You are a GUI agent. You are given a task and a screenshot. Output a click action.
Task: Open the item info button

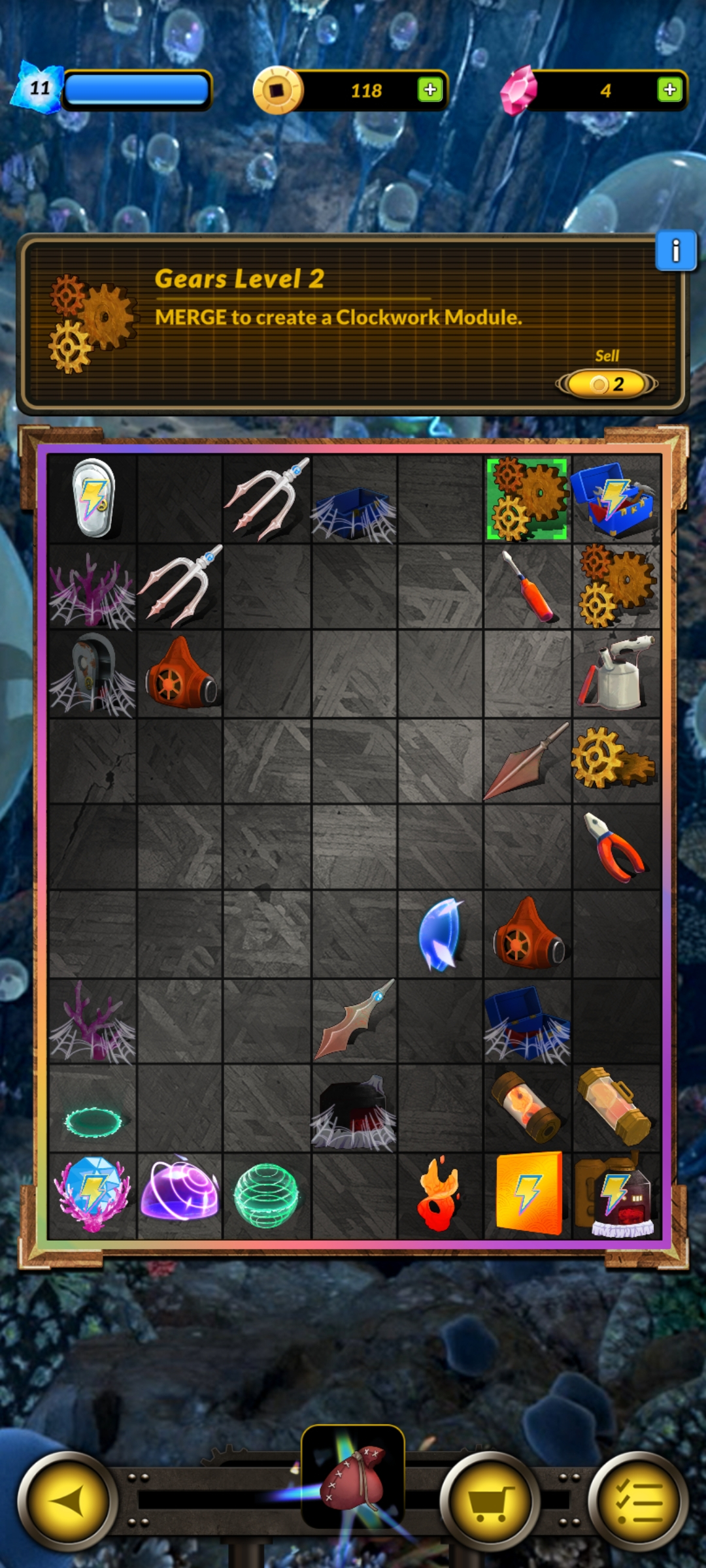pos(675,250)
